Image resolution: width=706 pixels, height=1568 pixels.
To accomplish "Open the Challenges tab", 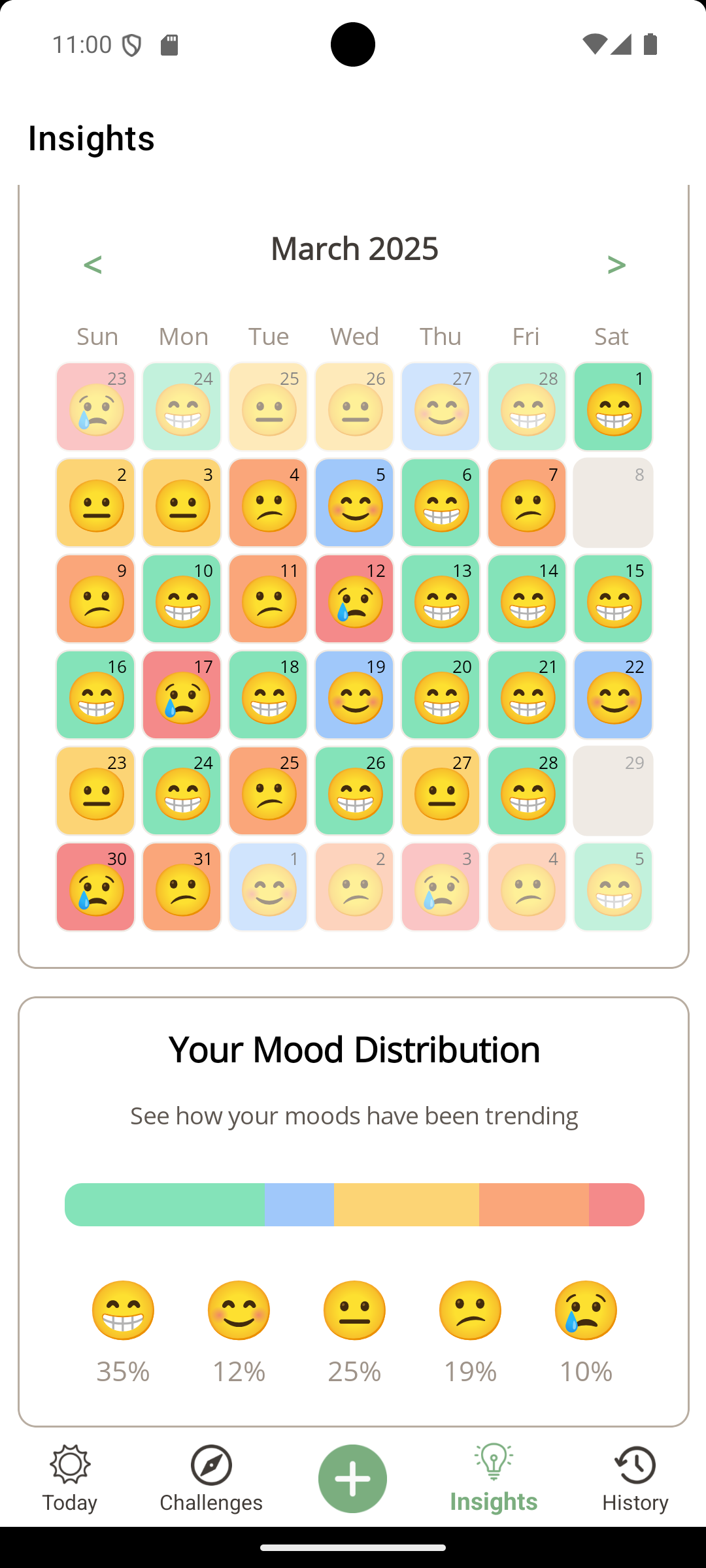I will pyautogui.click(x=211, y=1479).
